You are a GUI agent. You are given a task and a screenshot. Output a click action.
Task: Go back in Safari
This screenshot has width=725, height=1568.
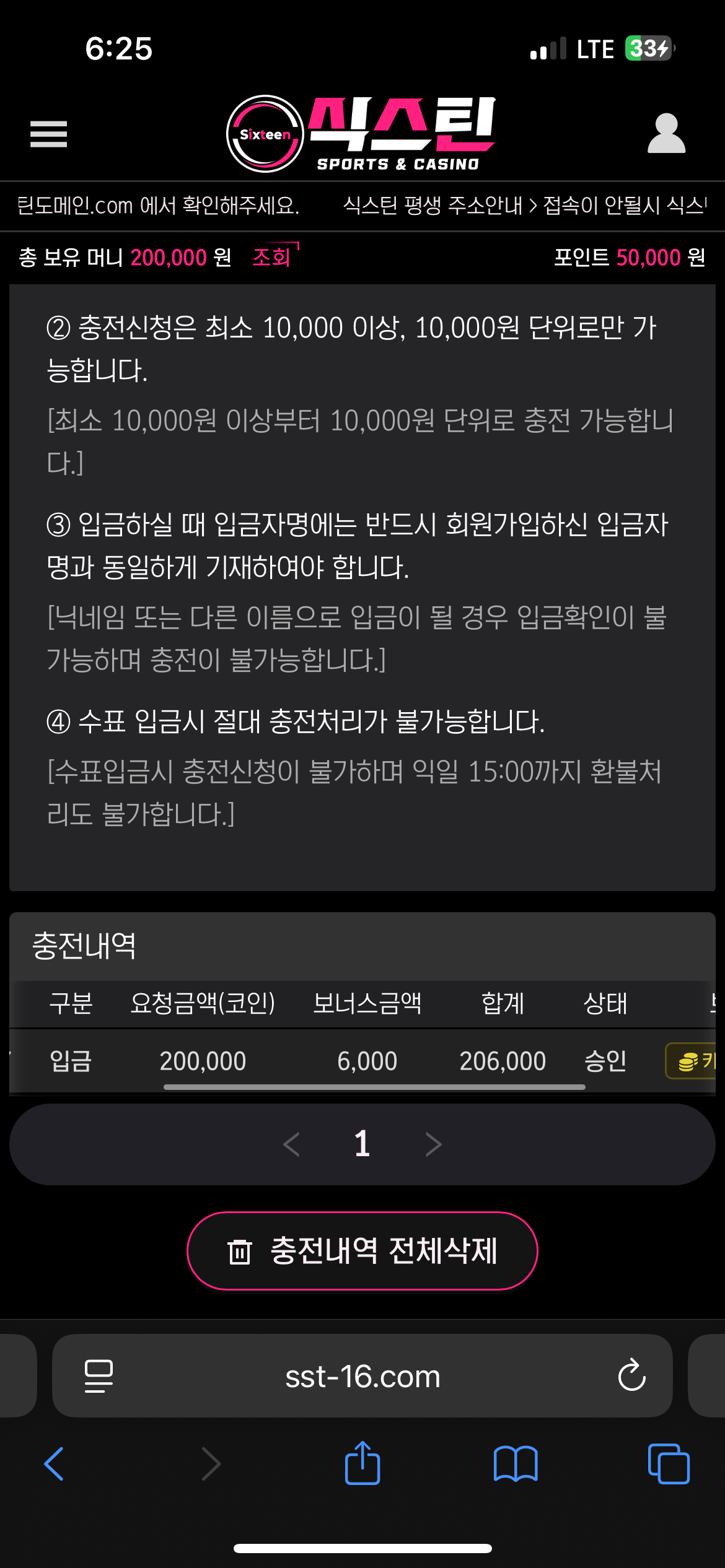tap(55, 1464)
